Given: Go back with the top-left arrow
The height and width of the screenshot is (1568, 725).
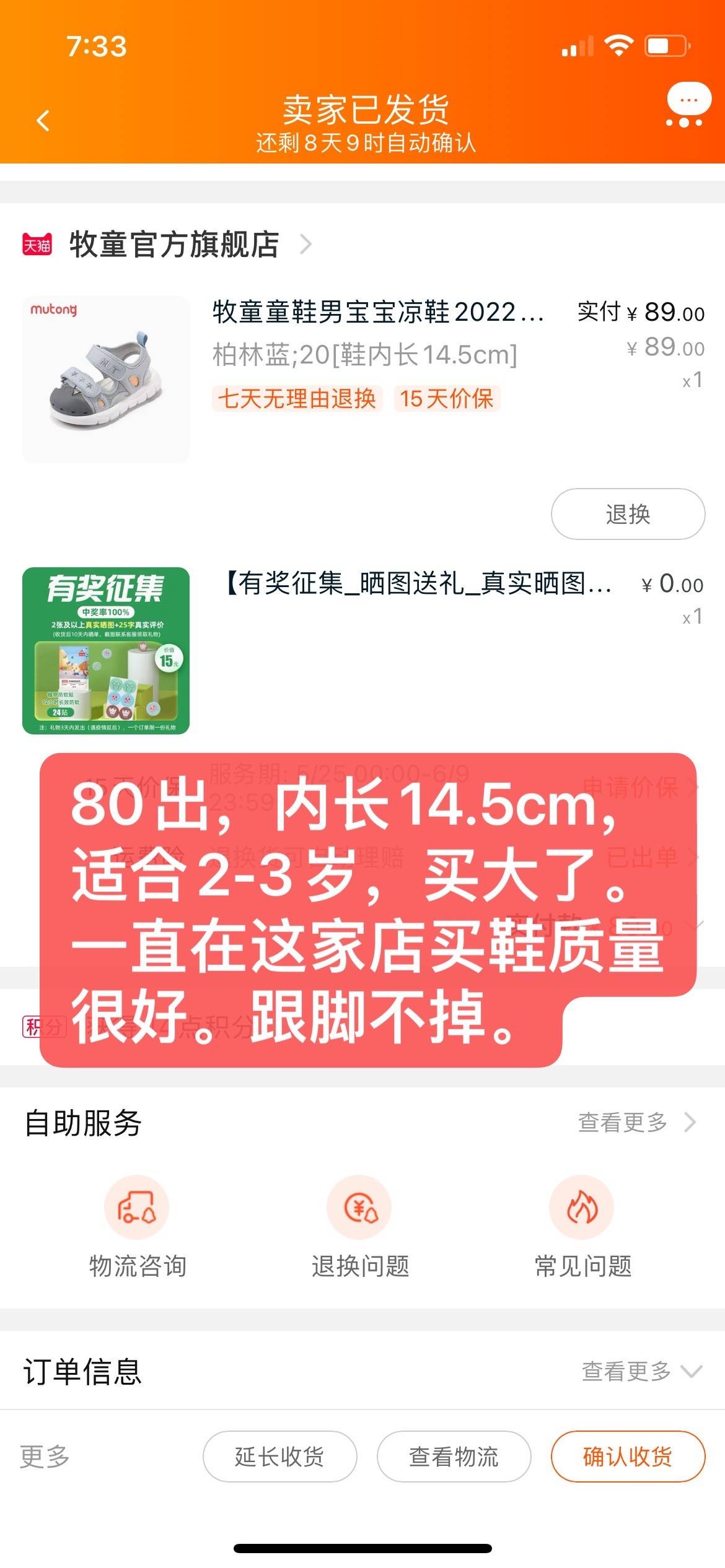Looking at the screenshot, I should click(x=43, y=121).
